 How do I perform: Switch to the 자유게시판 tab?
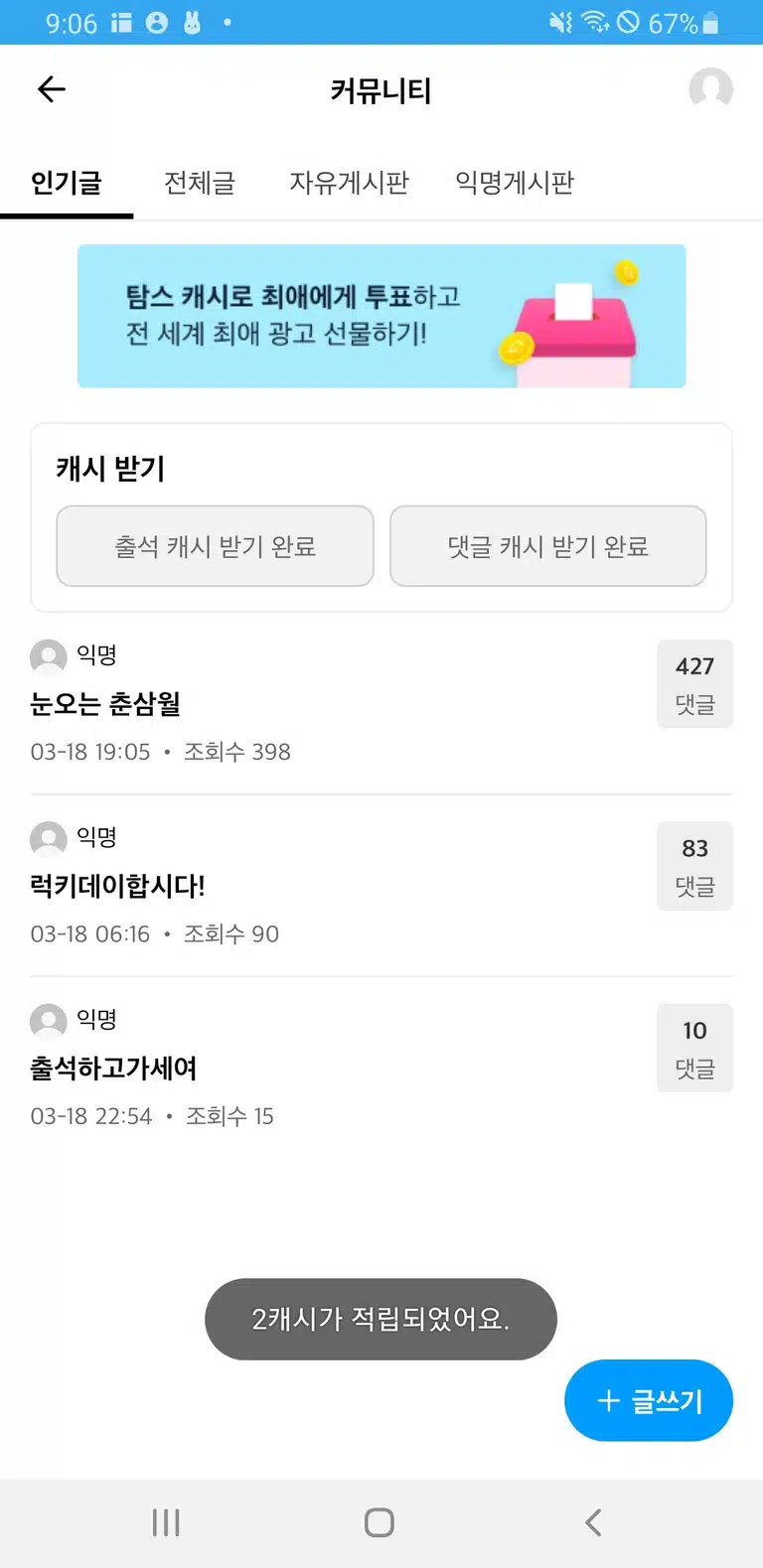[x=349, y=183]
